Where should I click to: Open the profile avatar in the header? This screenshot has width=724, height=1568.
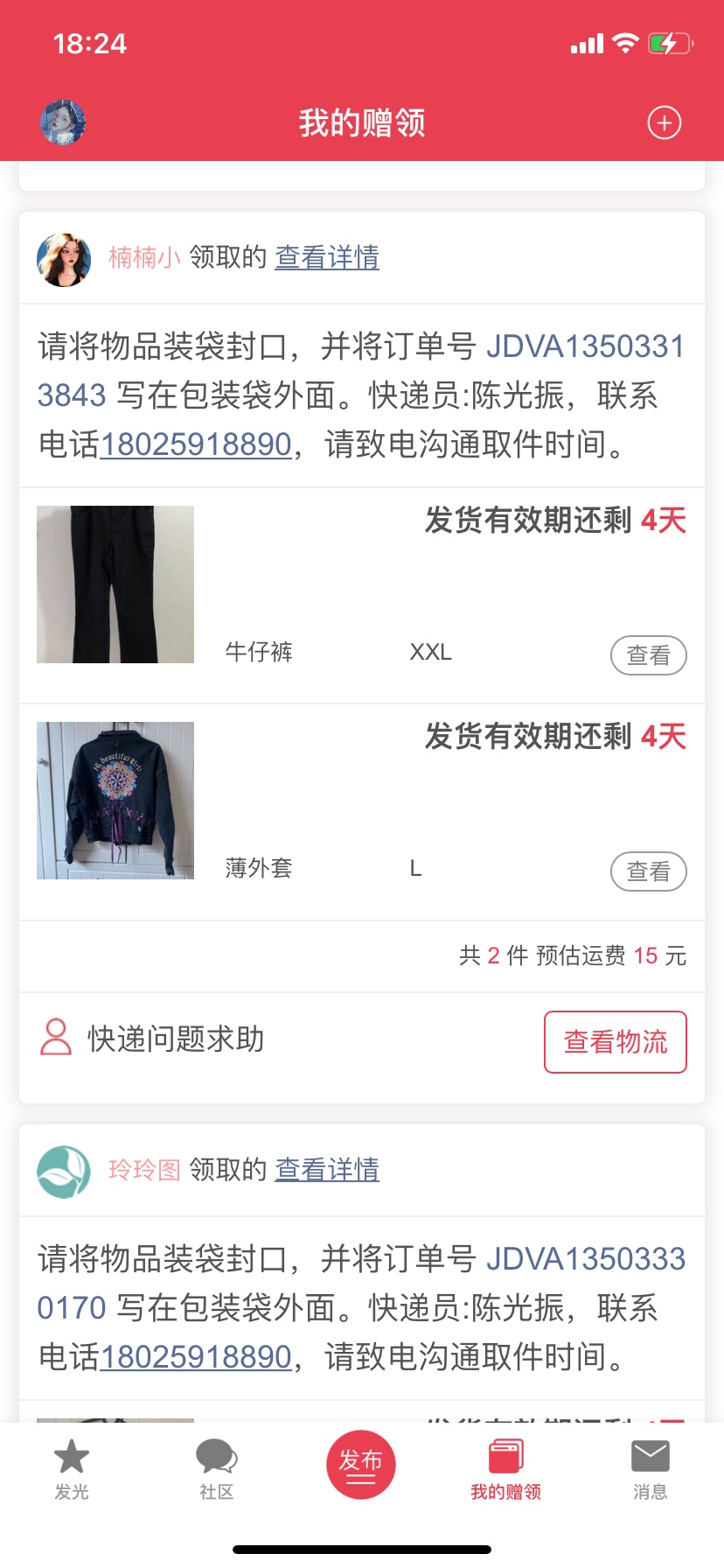pos(63,122)
